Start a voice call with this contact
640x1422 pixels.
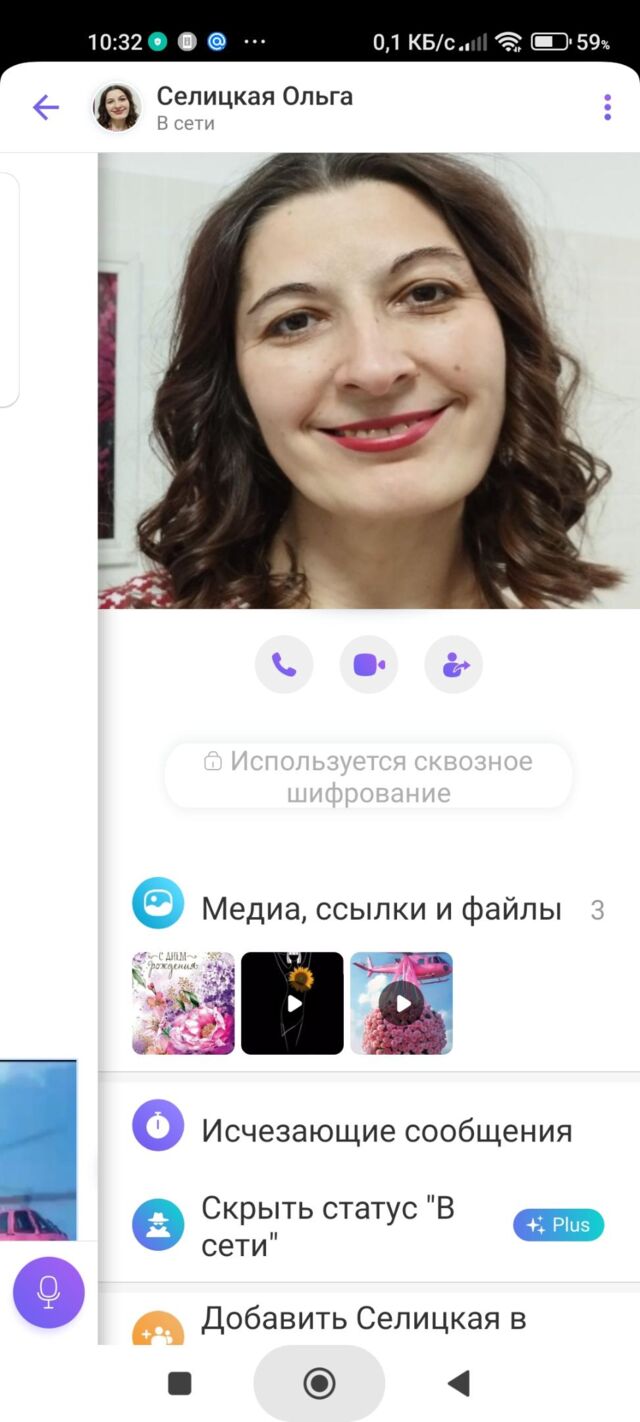click(x=284, y=665)
